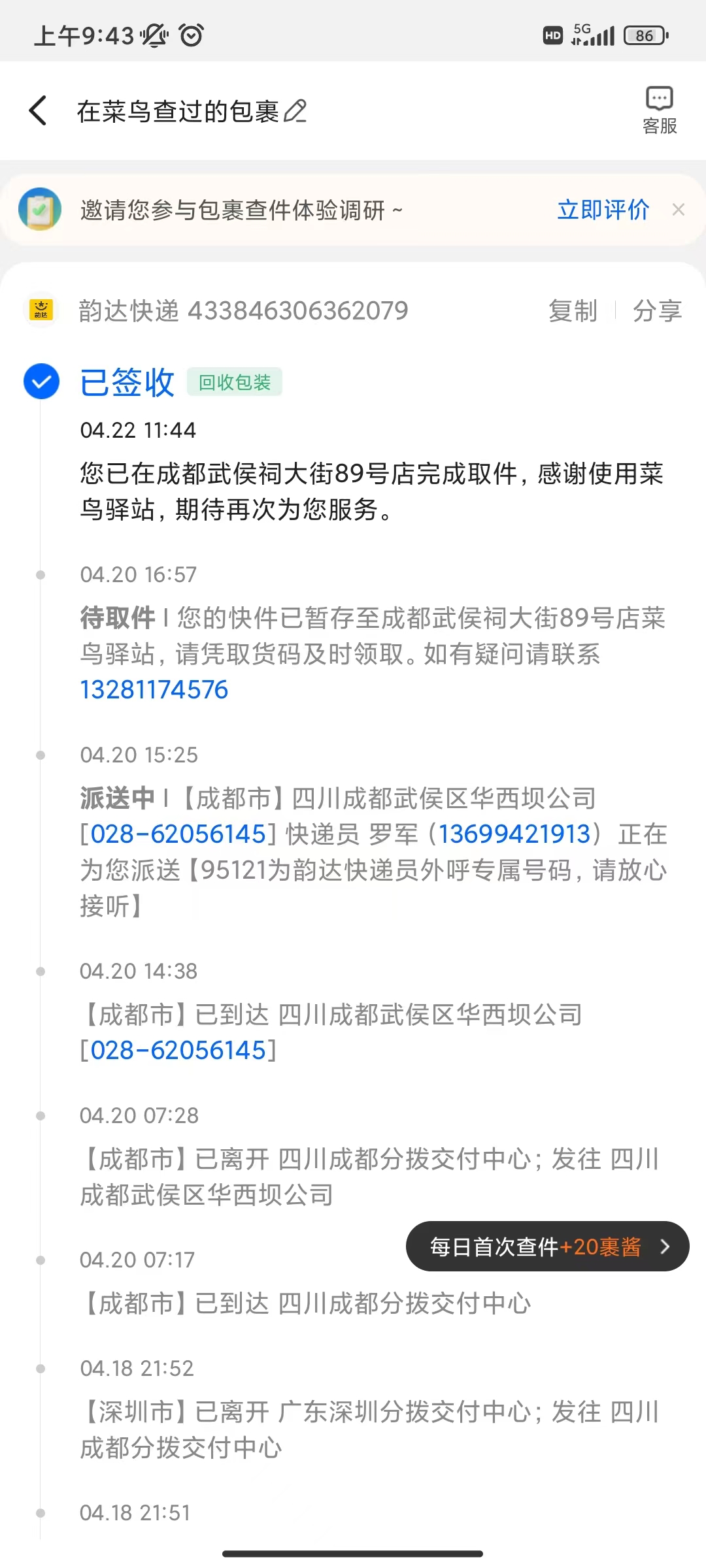This screenshot has height=1568, width=706.
Task: Call station number 13281174576
Action: coord(154,690)
